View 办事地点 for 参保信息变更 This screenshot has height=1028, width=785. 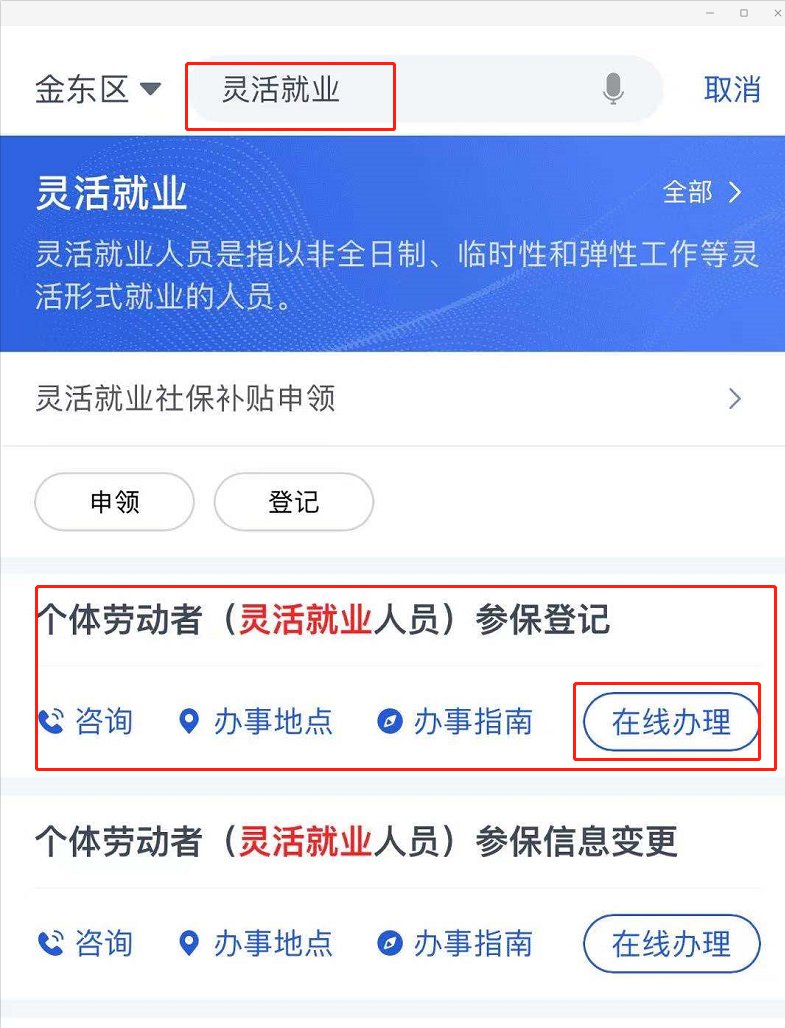tap(255, 943)
